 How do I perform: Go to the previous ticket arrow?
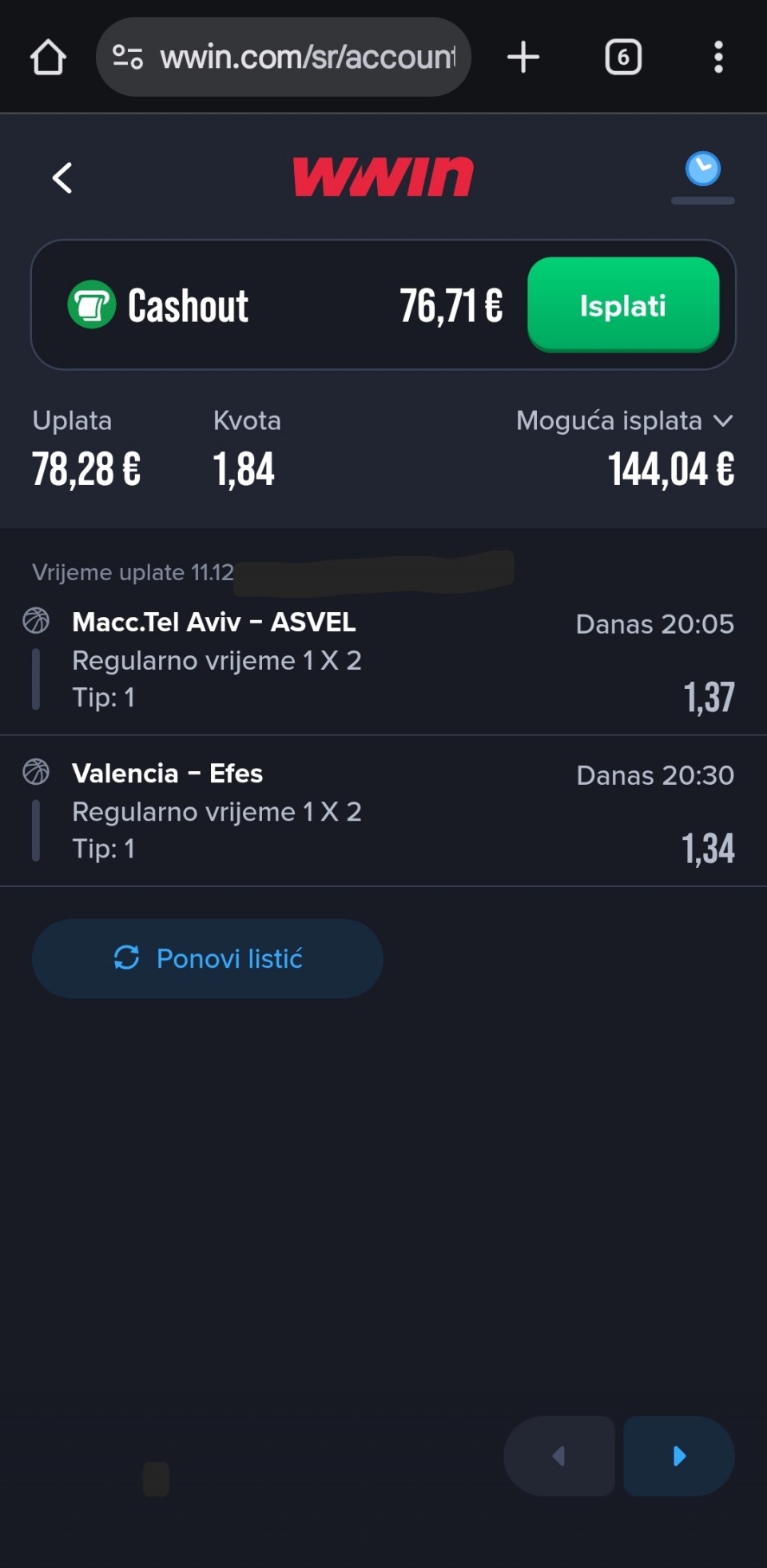point(559,1456)
